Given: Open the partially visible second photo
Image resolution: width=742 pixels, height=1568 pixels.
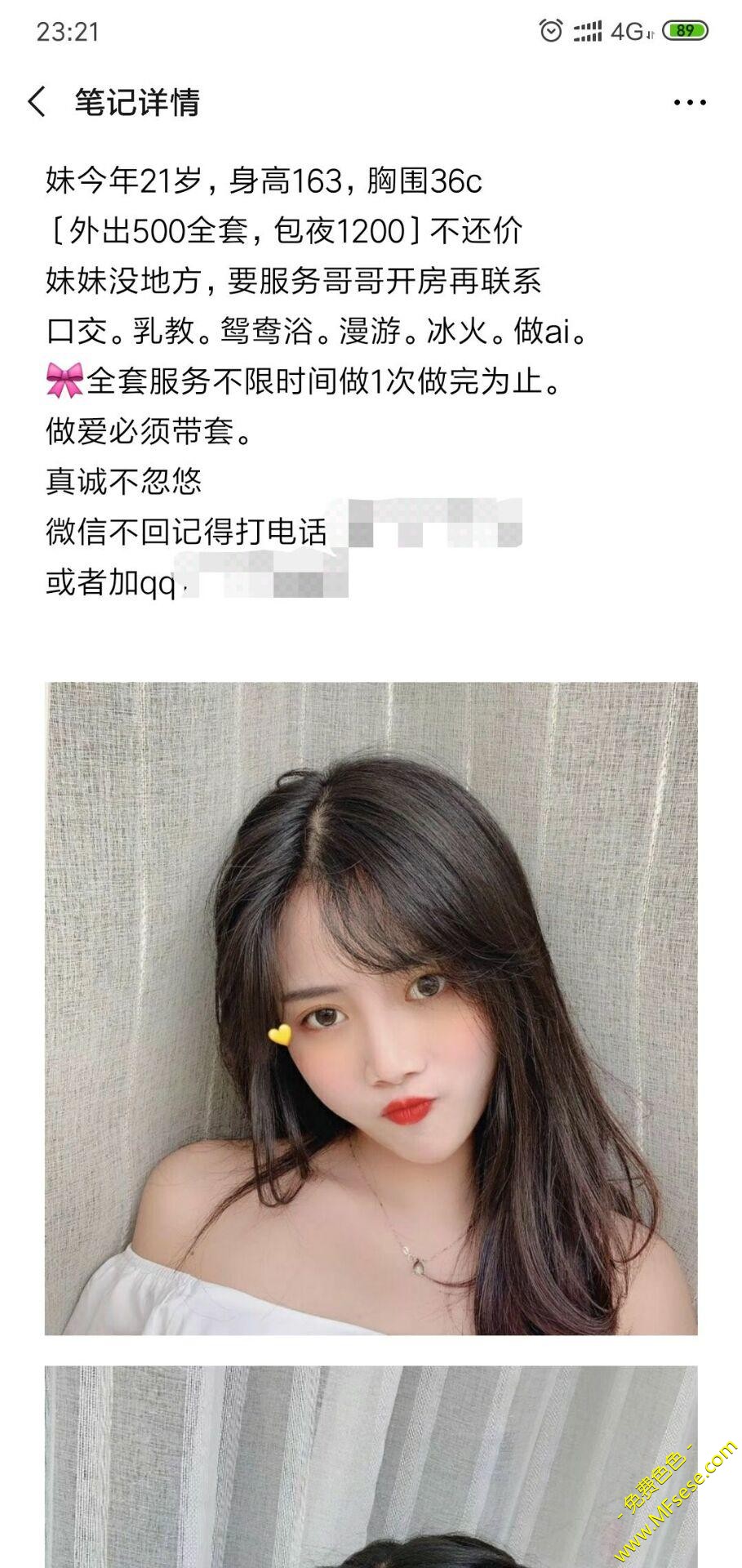Looking at the screenshot, I should click(x=371, y=1466).
